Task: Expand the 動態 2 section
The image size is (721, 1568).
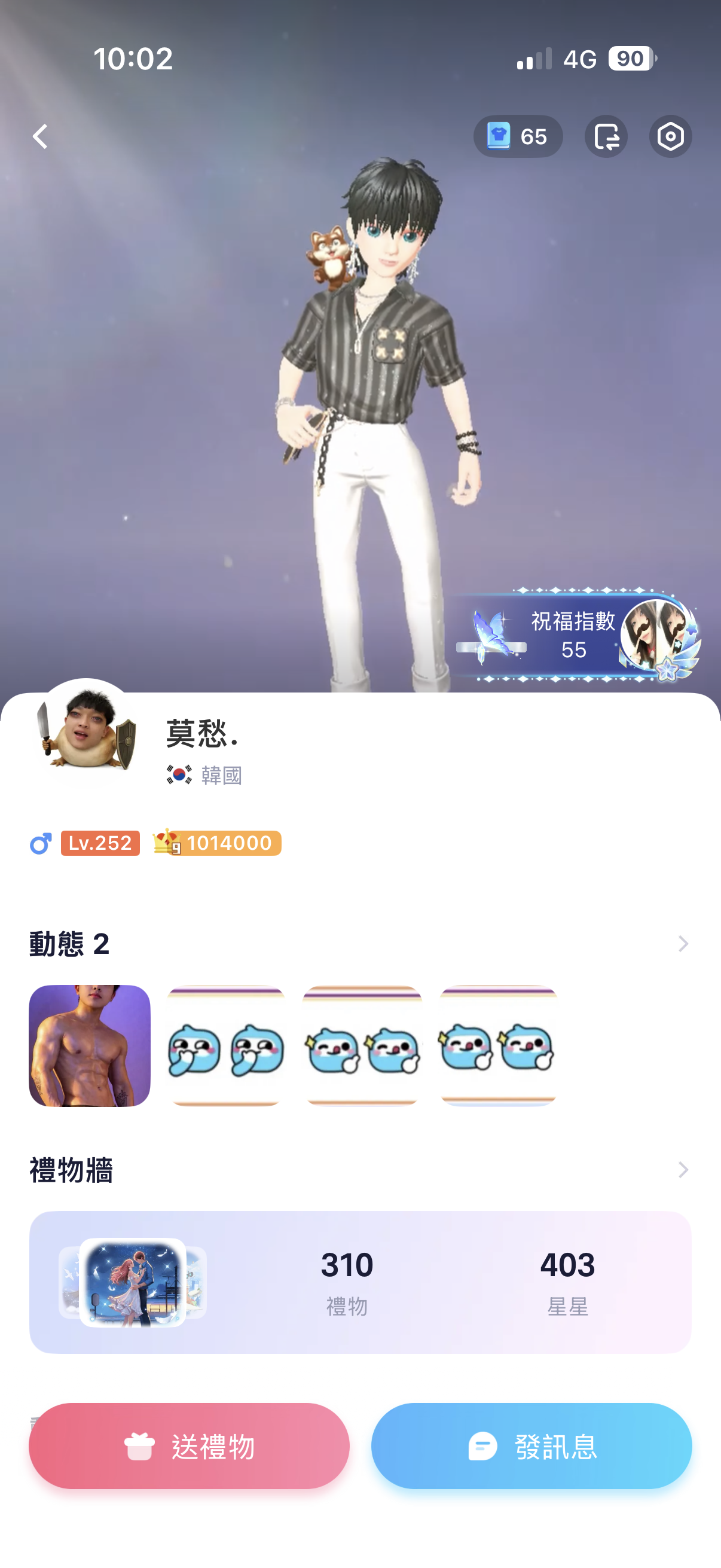Action: coord(683,944)
